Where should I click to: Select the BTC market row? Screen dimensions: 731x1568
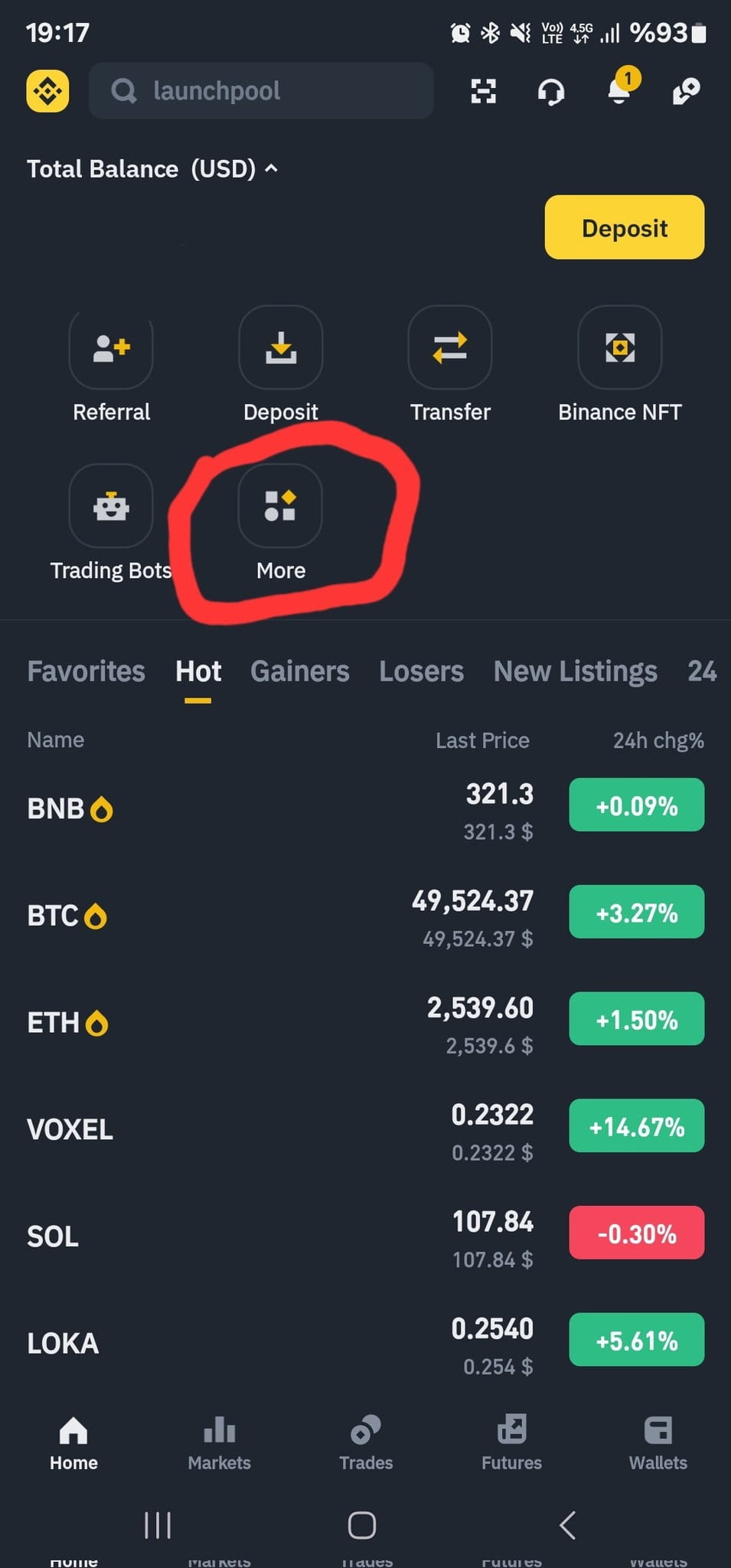click(x=230, y=915)
